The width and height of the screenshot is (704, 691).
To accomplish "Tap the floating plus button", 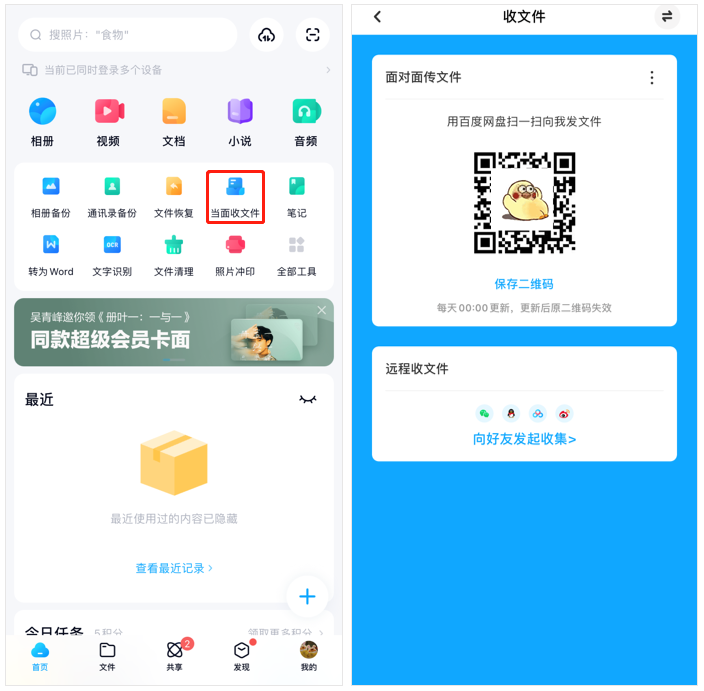I will (307, 597).
